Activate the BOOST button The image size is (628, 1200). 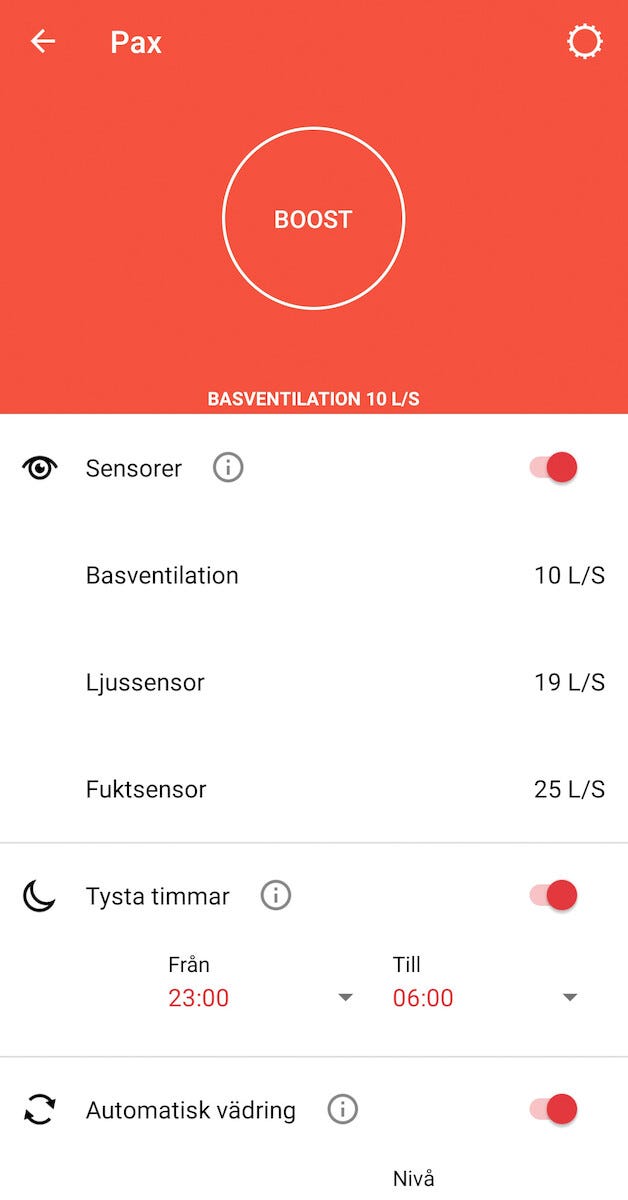313,219
